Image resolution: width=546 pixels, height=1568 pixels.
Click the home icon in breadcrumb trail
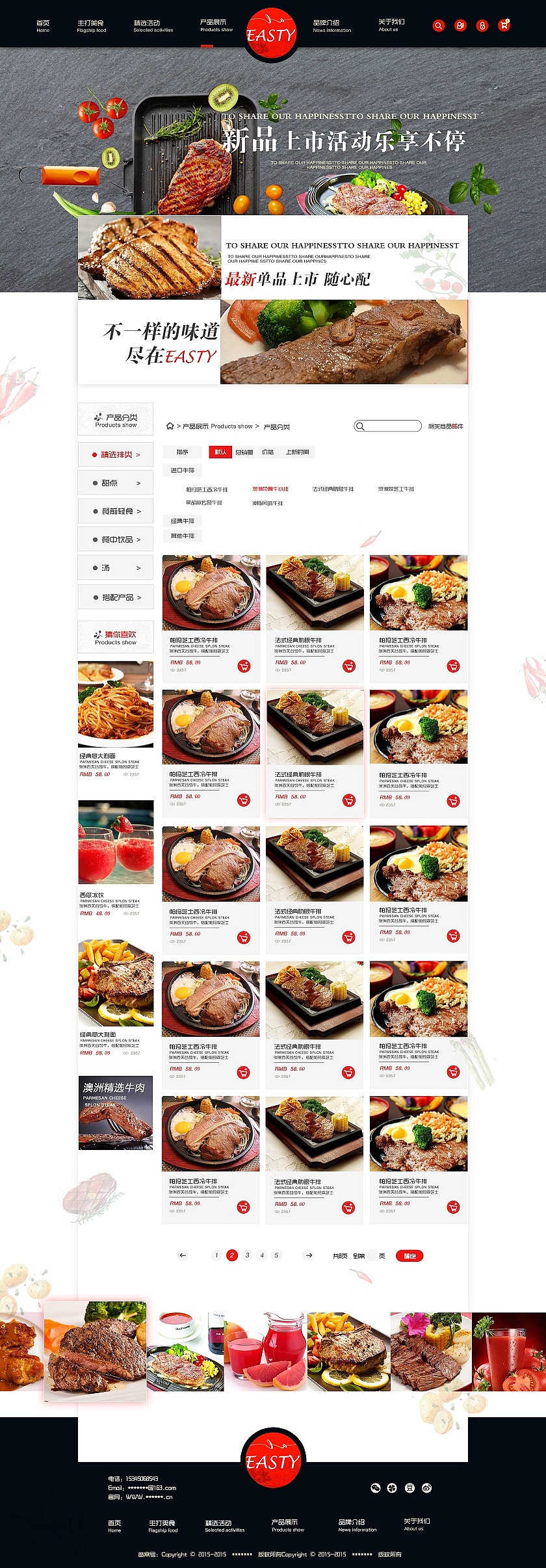point(170,426)
